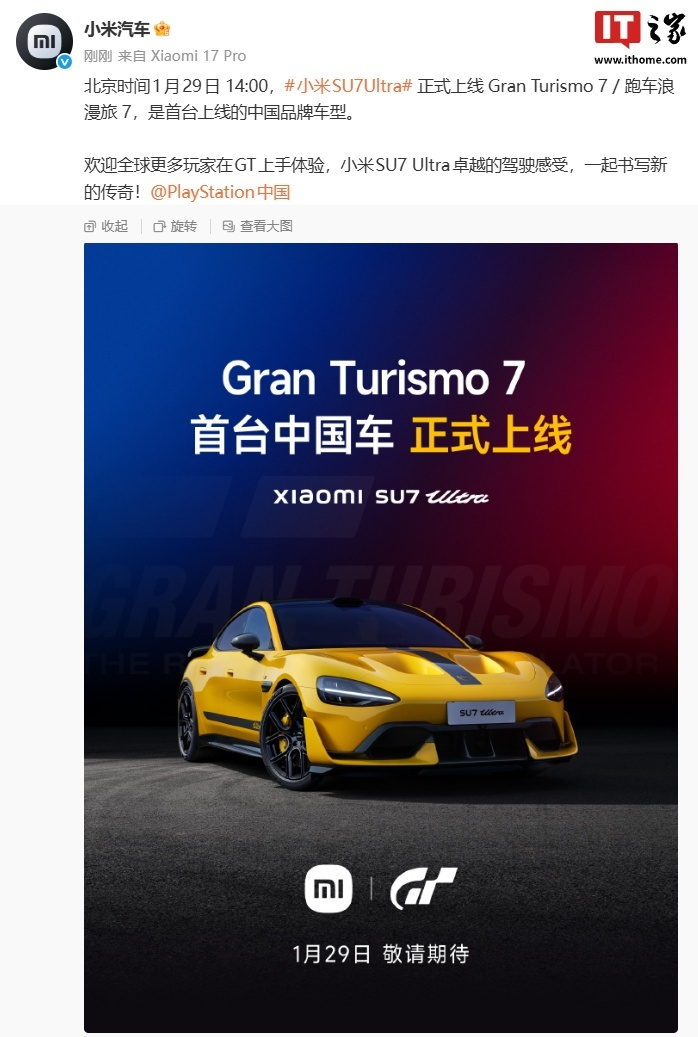
Task: Tap the Gran Turismo 7 poster image
Action: click(x=381, y=638)
